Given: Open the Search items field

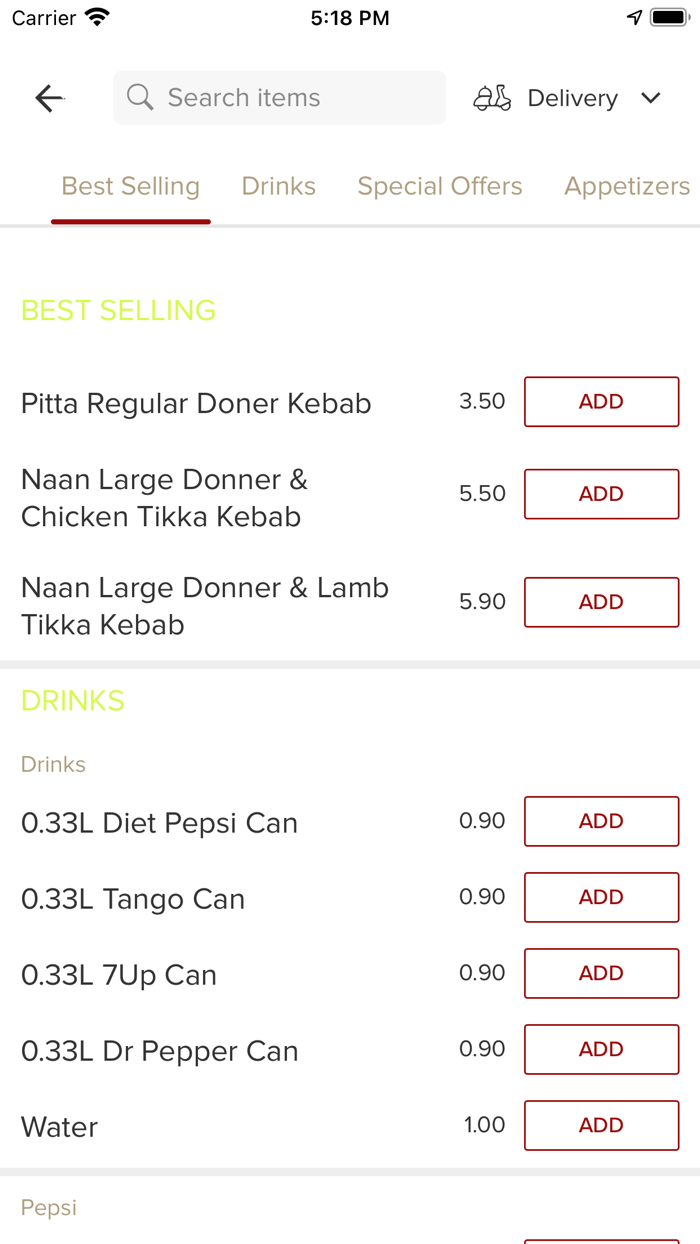Looking at the screenshot, I should tap(280, 98).
